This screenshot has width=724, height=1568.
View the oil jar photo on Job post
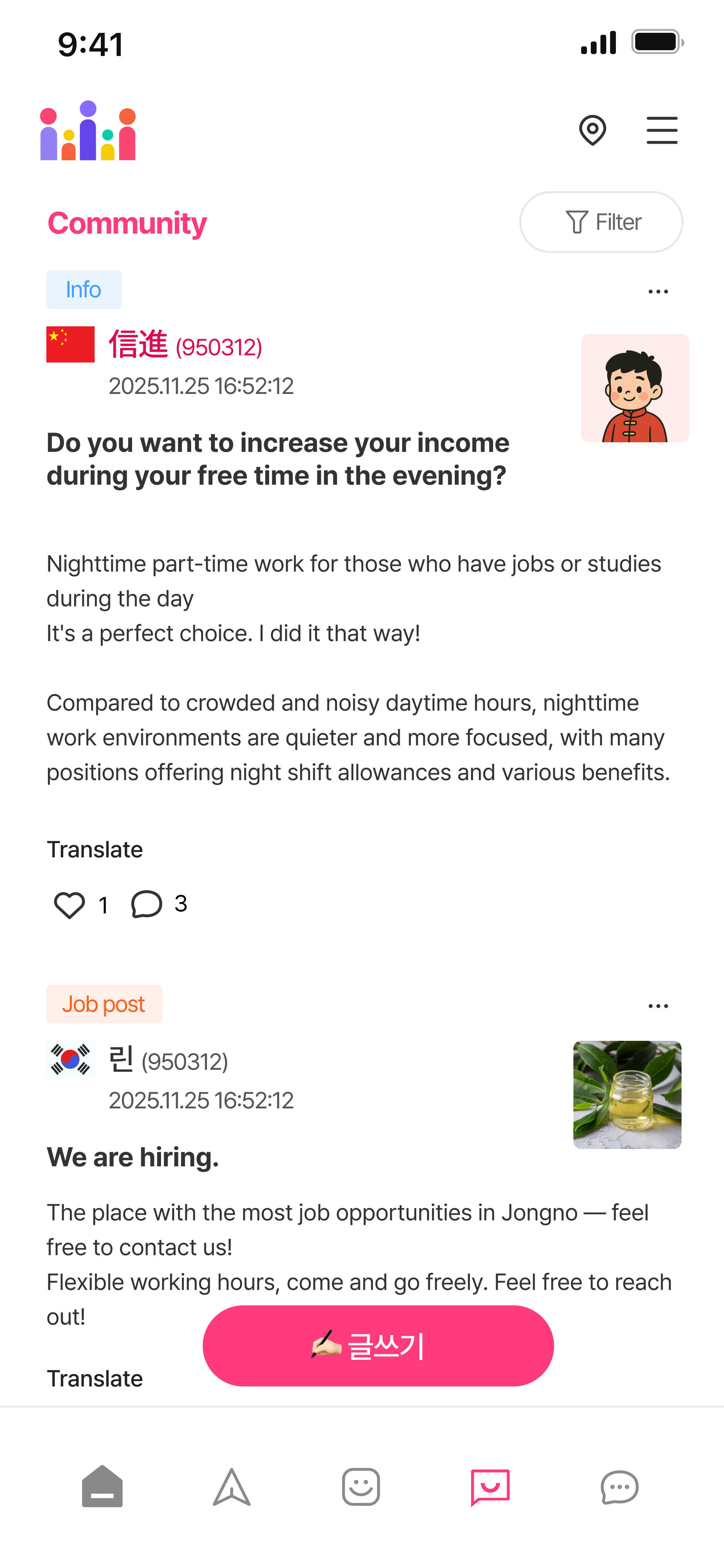pos(627,1095)
